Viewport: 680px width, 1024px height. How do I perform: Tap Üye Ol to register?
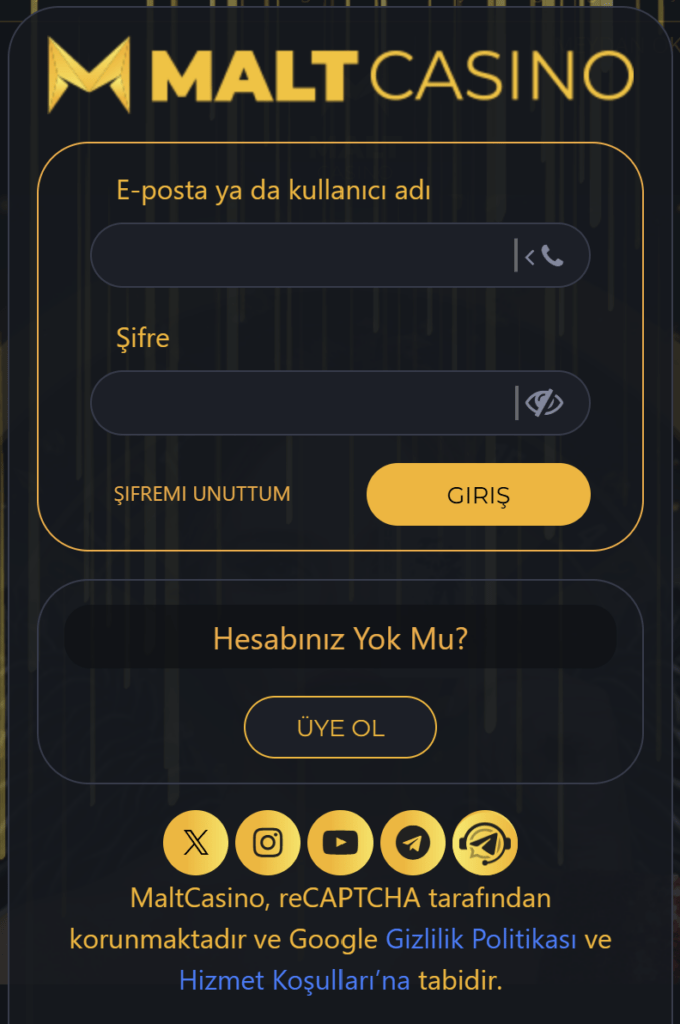click(x=340, y=727)
